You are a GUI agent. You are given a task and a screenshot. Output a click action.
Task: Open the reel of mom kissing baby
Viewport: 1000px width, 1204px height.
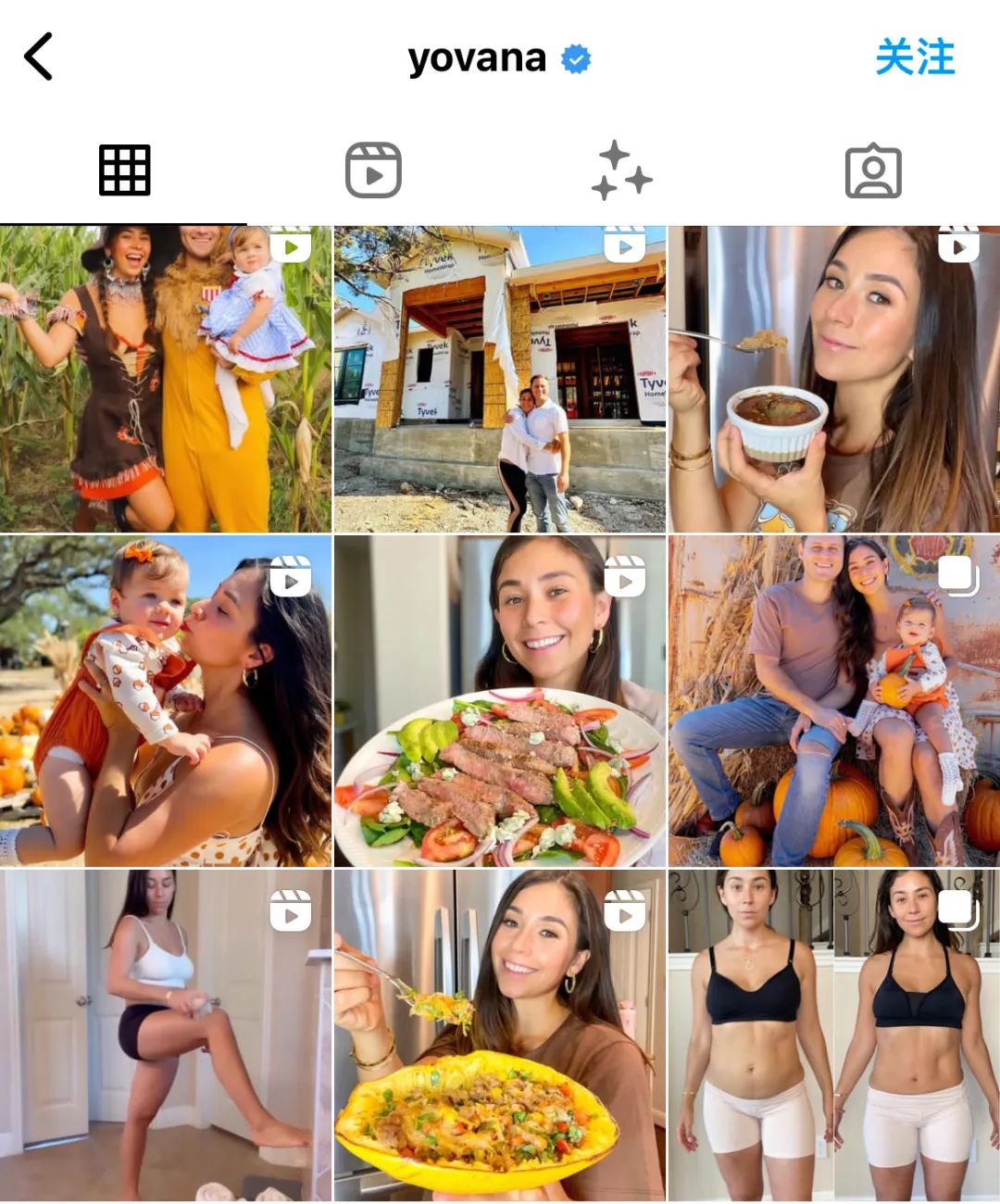165,701
